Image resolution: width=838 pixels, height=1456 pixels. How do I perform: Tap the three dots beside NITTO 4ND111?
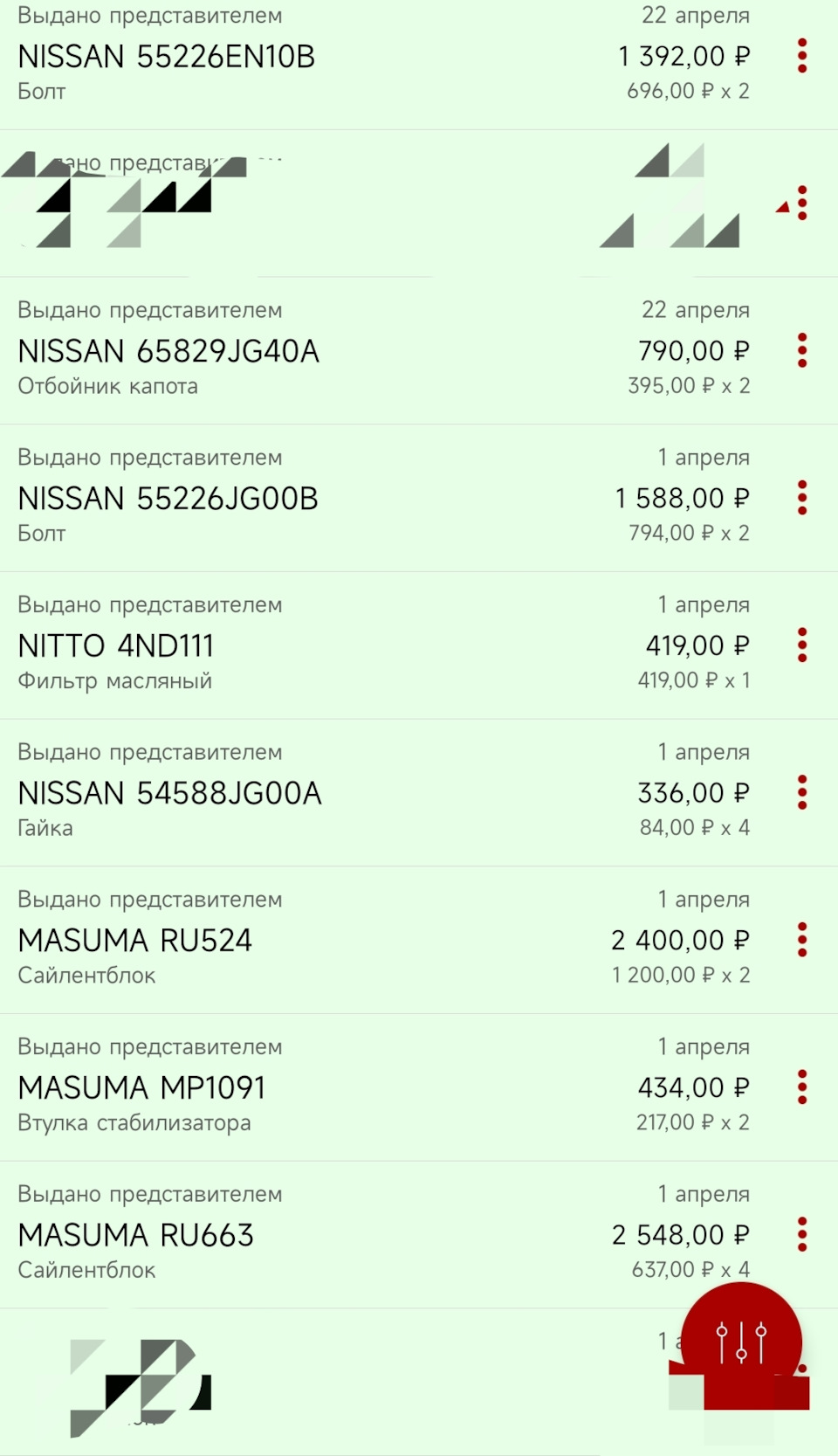pyautogui.click(x=802, y=645)
